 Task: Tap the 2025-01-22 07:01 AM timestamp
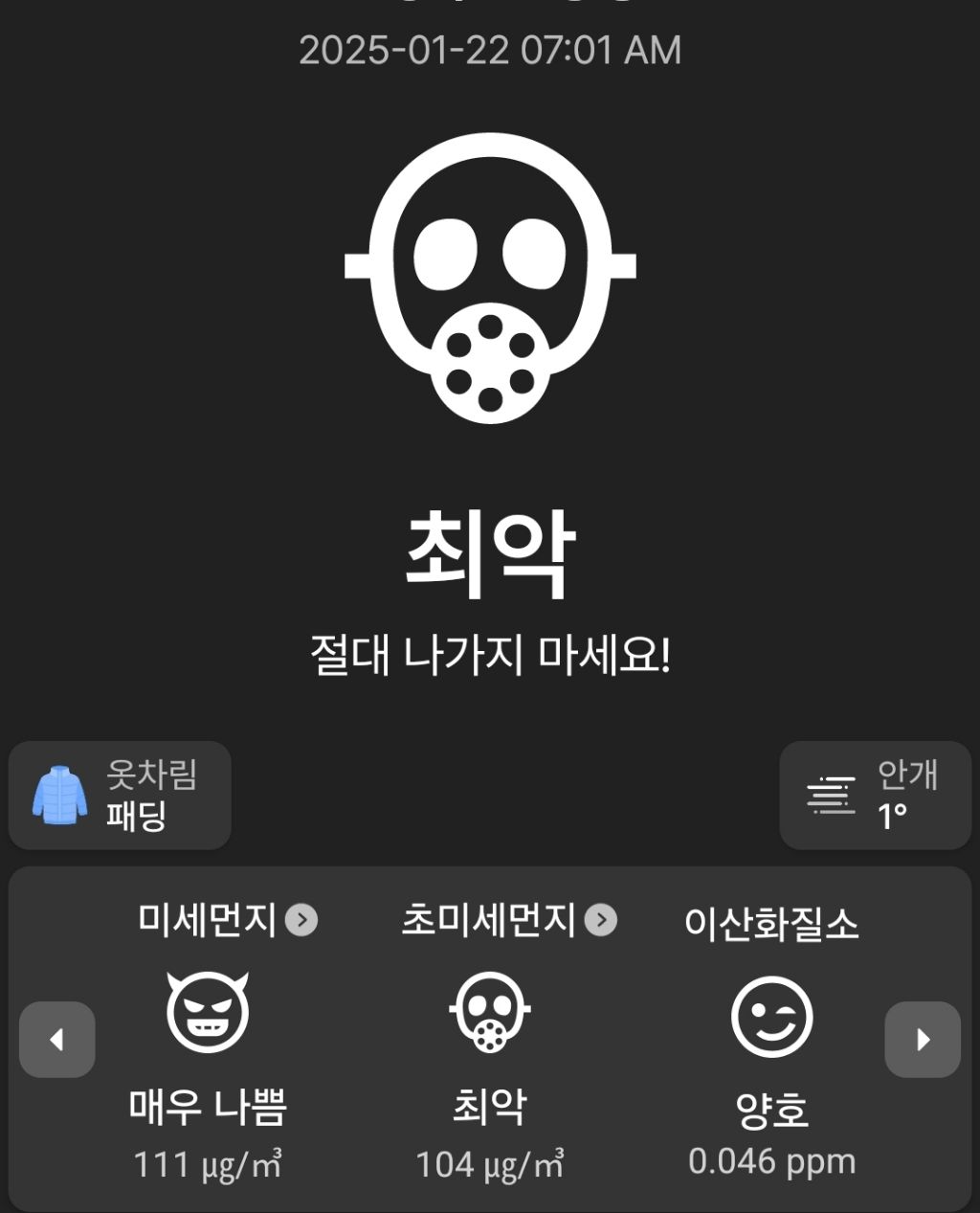(489, 52)
